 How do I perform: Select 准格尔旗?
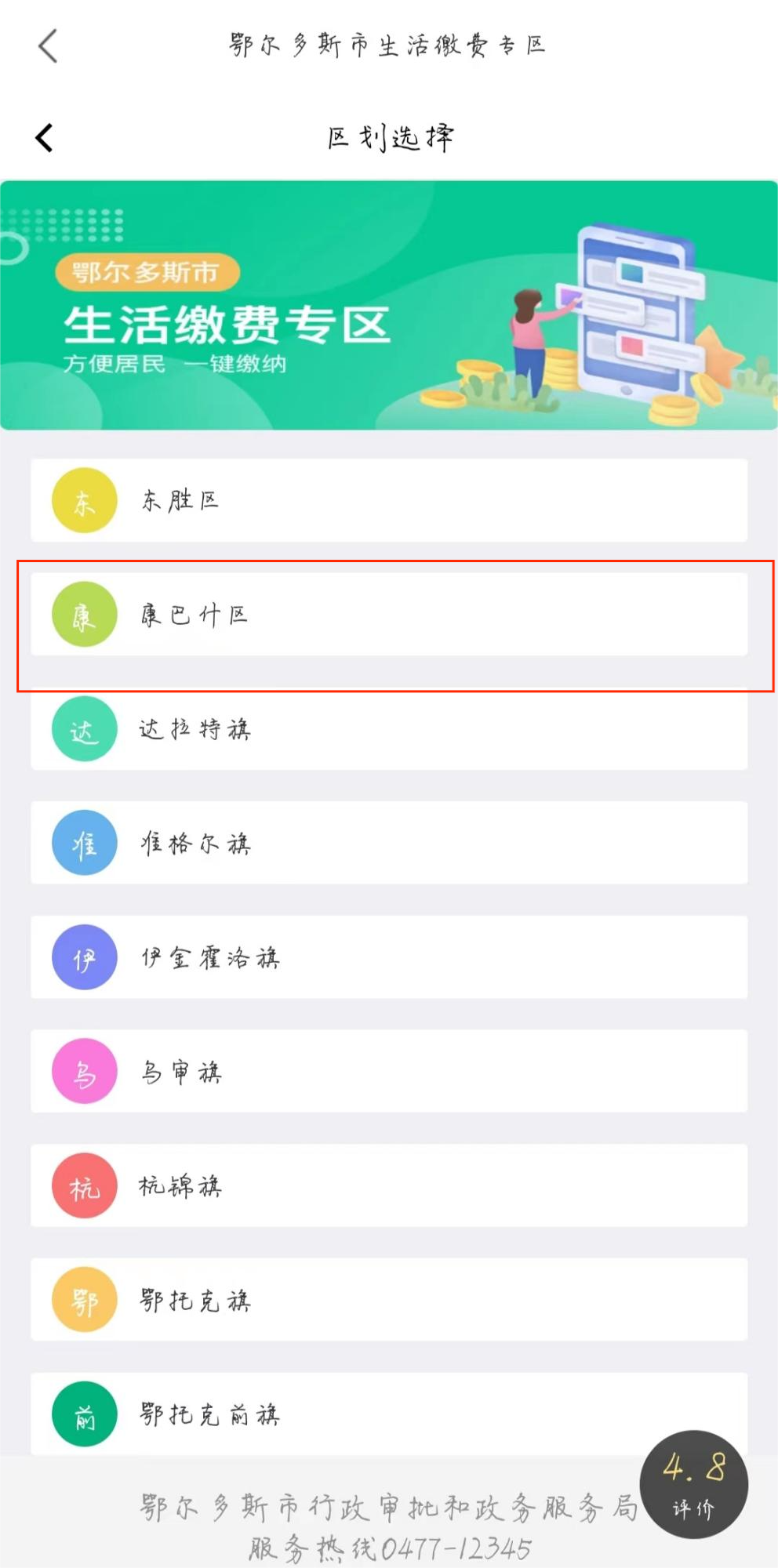click(x=389, y=843)
